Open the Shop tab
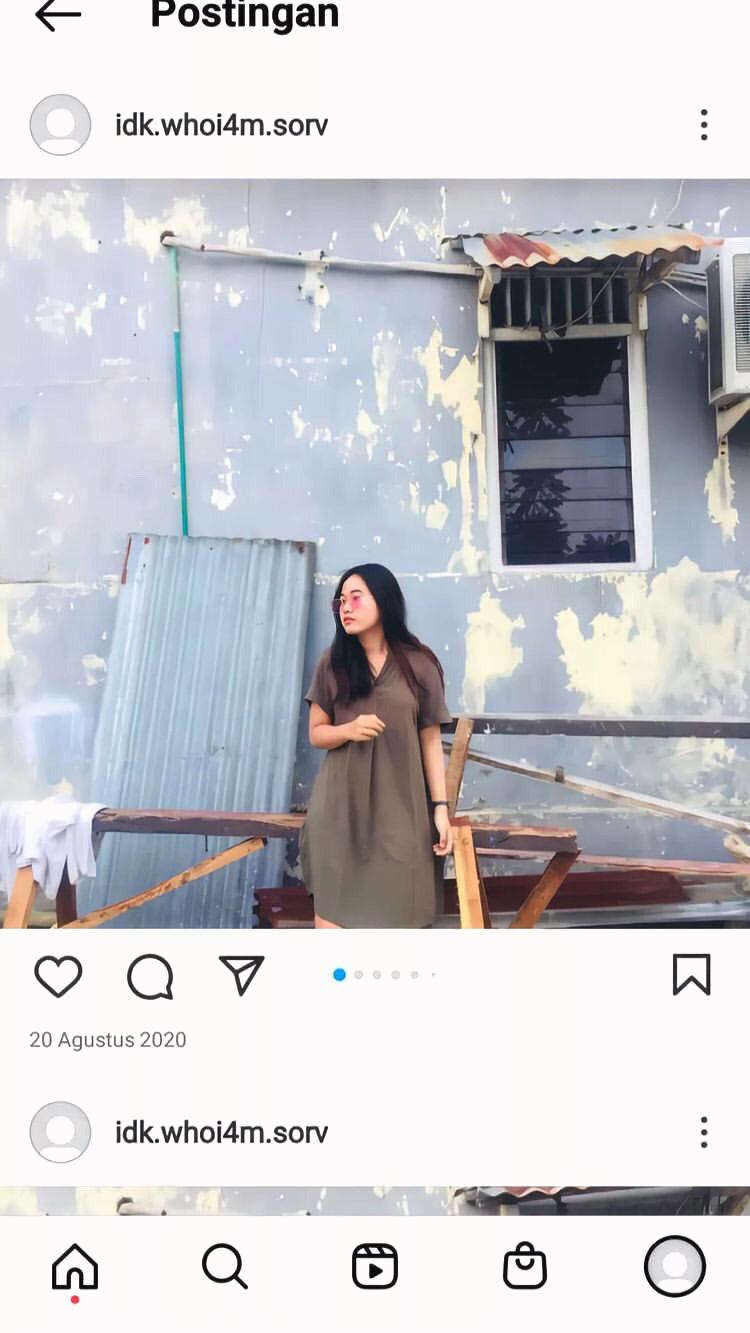 [x=525, y=1267]
